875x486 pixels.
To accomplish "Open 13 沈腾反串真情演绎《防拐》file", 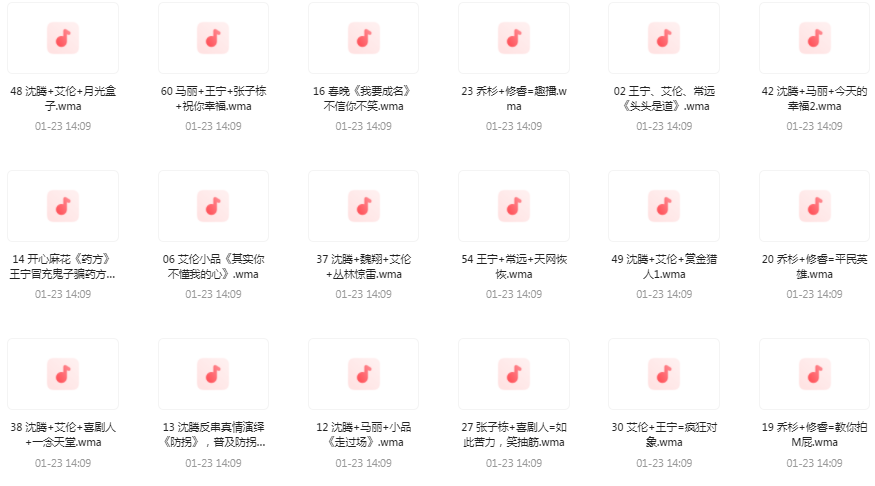I will click(213, 375).
